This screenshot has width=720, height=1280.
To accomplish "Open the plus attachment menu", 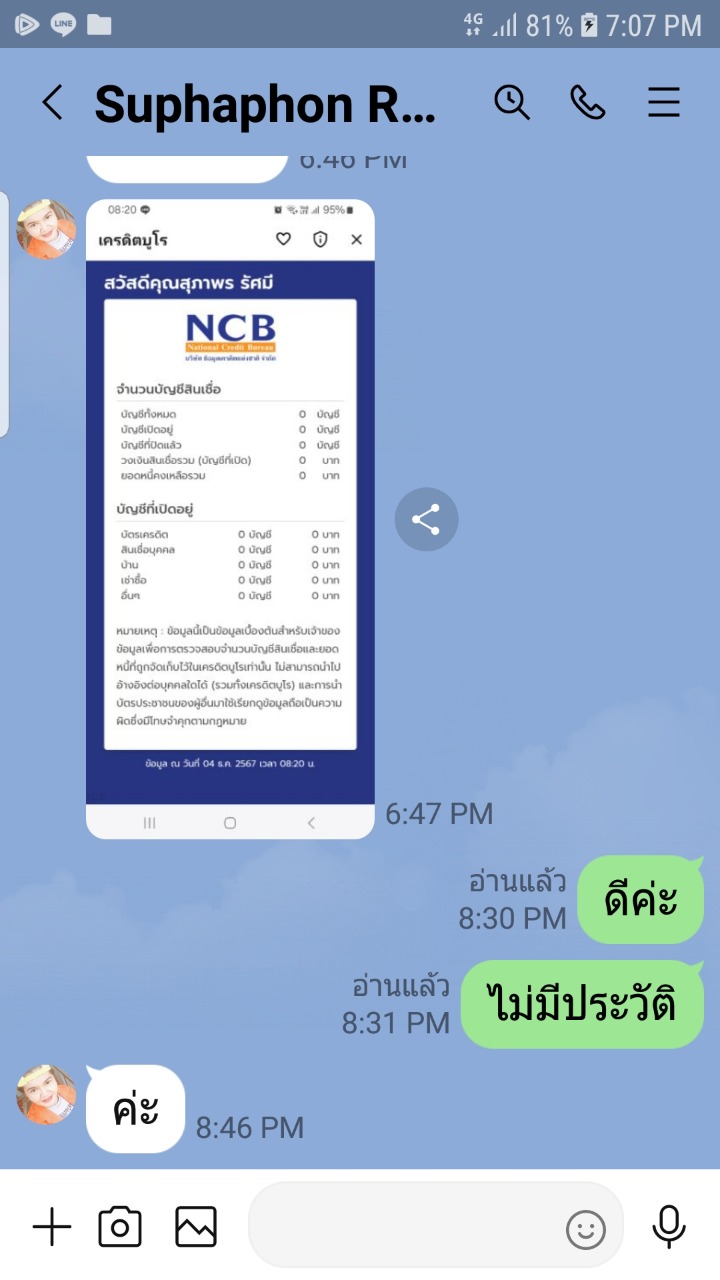I will tap(52, 1227).
